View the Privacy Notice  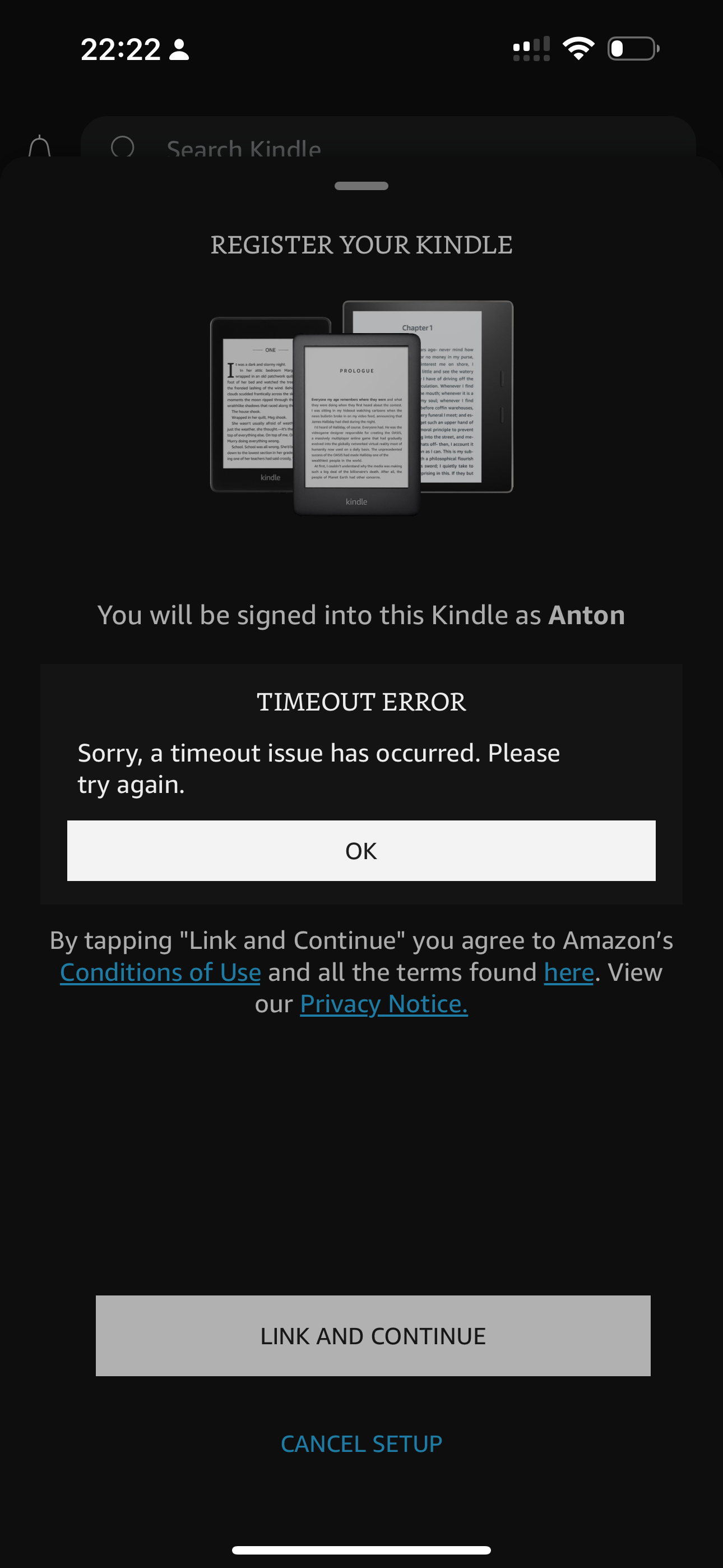[x=383, y=1004]
